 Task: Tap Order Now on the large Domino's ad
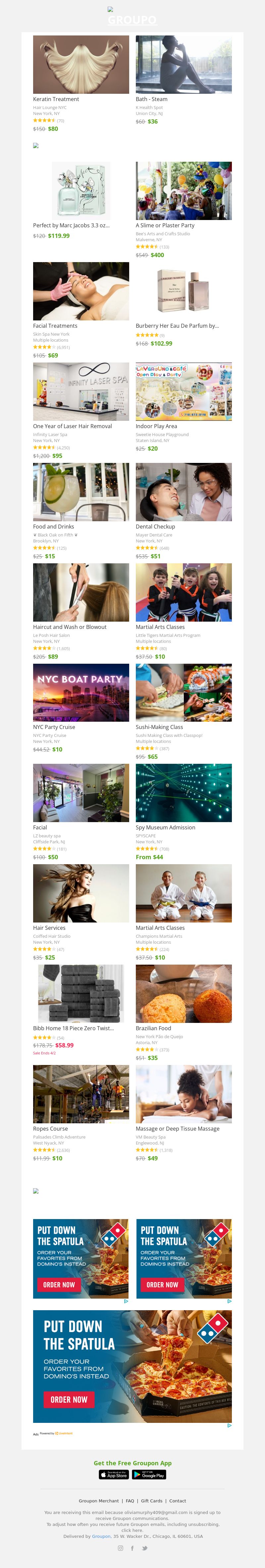(69, 1399)
